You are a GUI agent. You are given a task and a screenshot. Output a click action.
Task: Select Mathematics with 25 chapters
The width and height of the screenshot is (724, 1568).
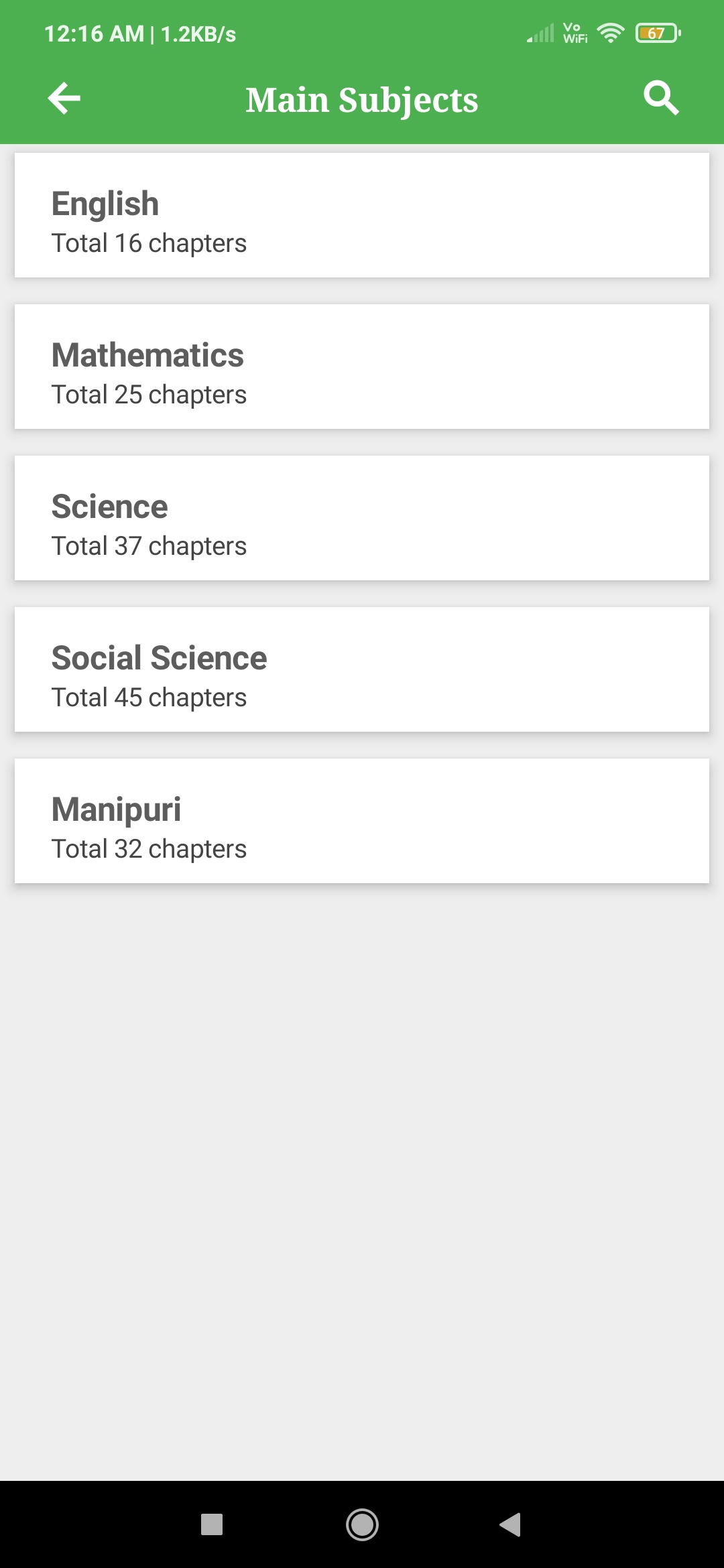click(x=362, y=367)
